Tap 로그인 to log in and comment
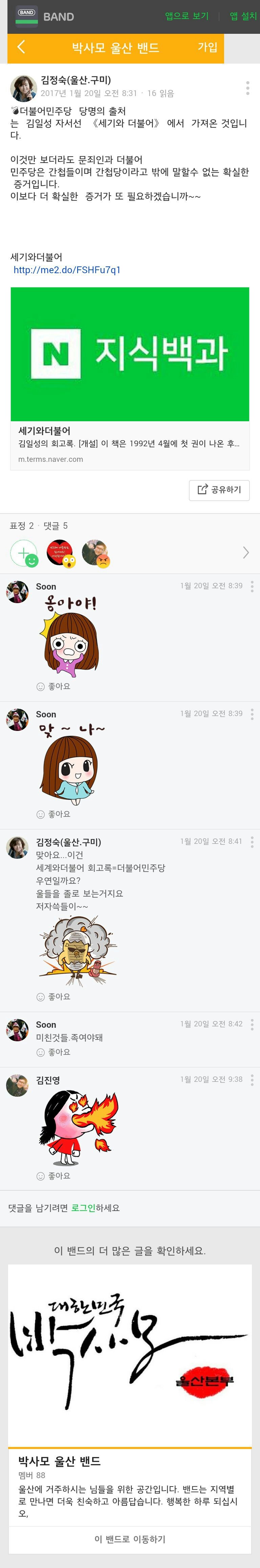The height and width of the screenshot is (1568, 260). point(83,1208)
